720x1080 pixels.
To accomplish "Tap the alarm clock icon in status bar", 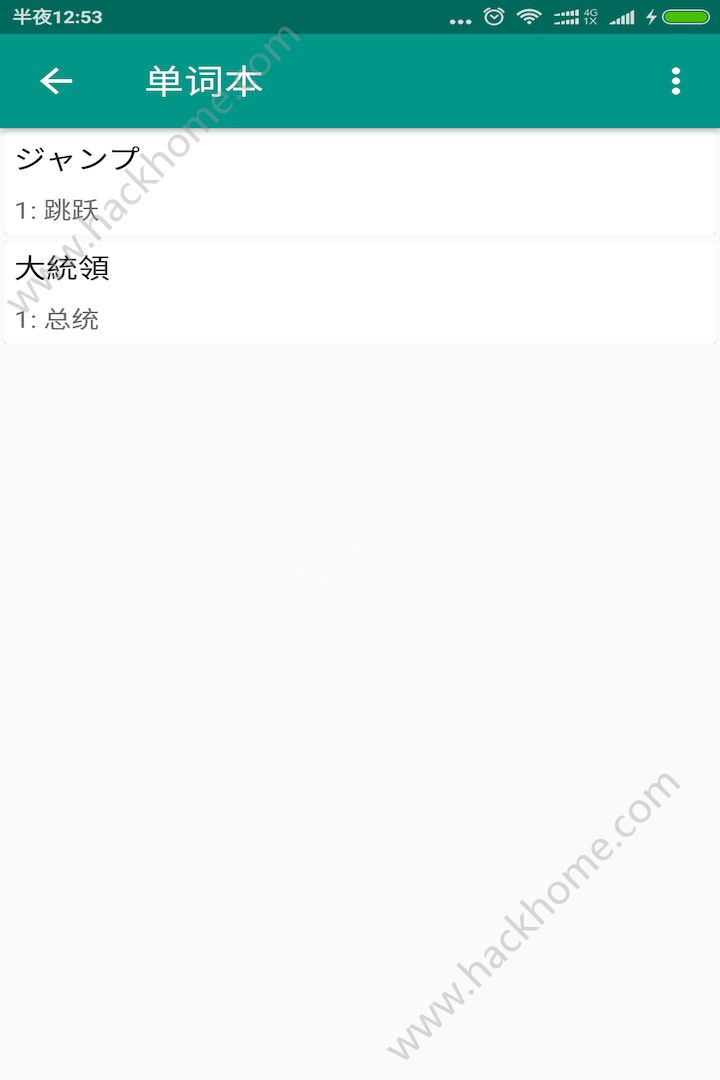I will coord(491,15).
